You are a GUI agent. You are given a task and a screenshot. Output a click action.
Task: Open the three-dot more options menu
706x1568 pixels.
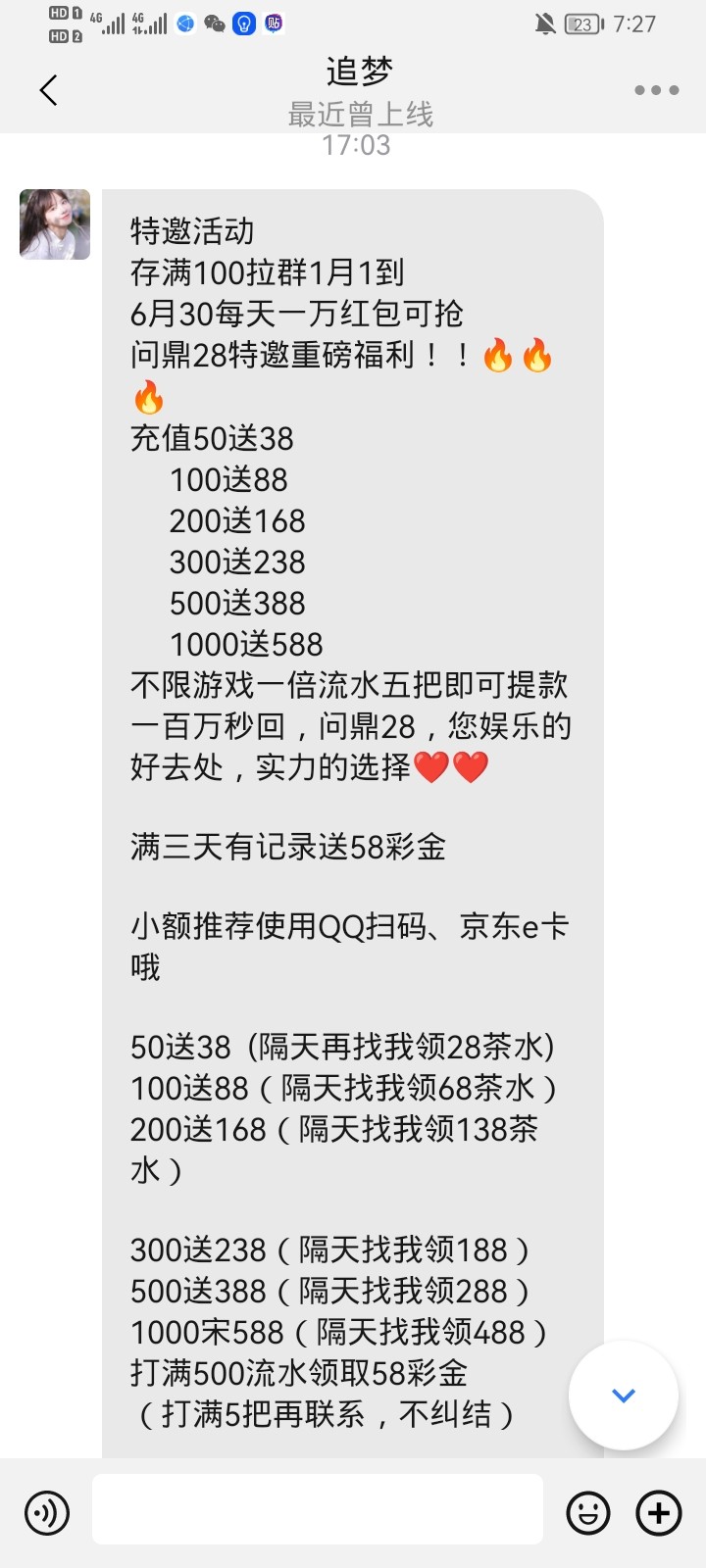[656, 90]
